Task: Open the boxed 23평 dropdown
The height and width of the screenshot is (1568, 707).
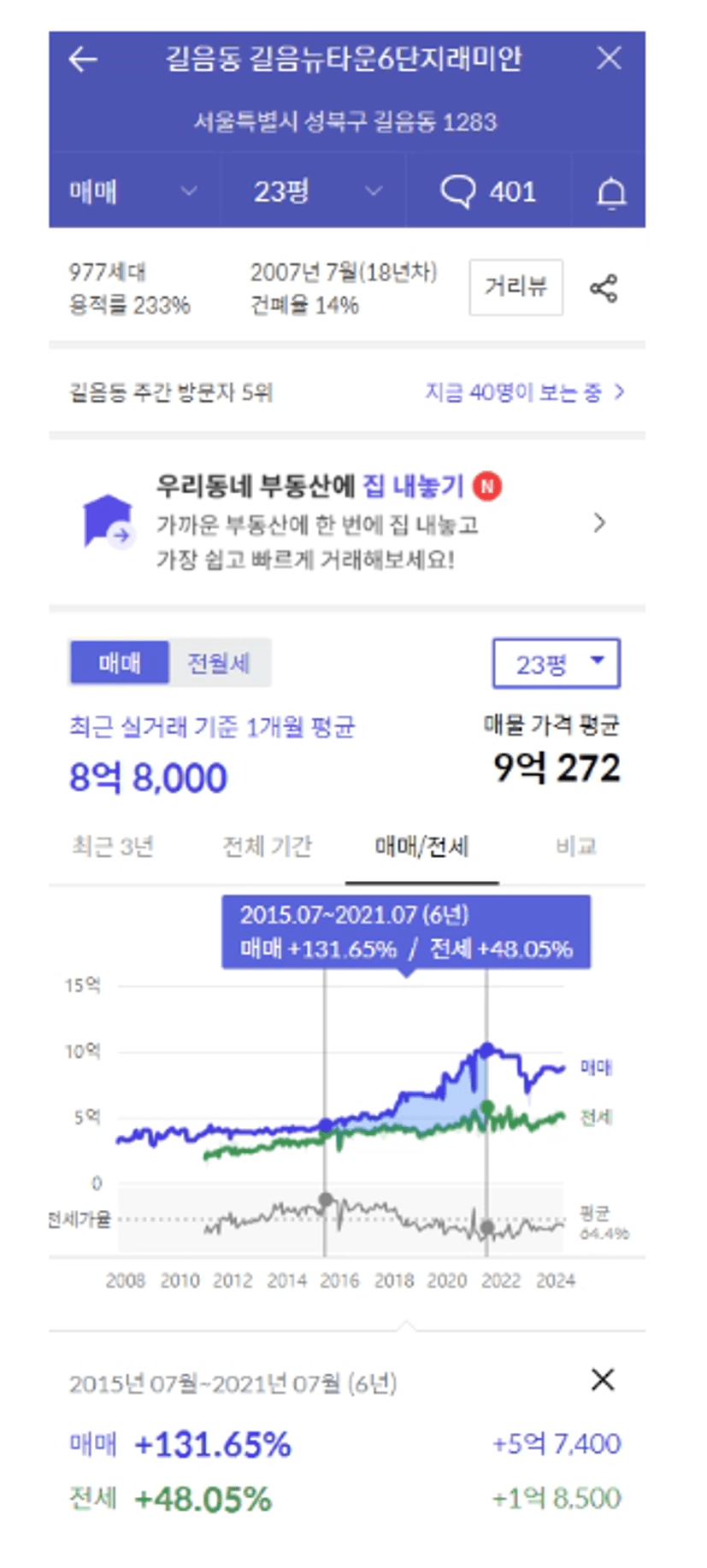Action: 557,663
